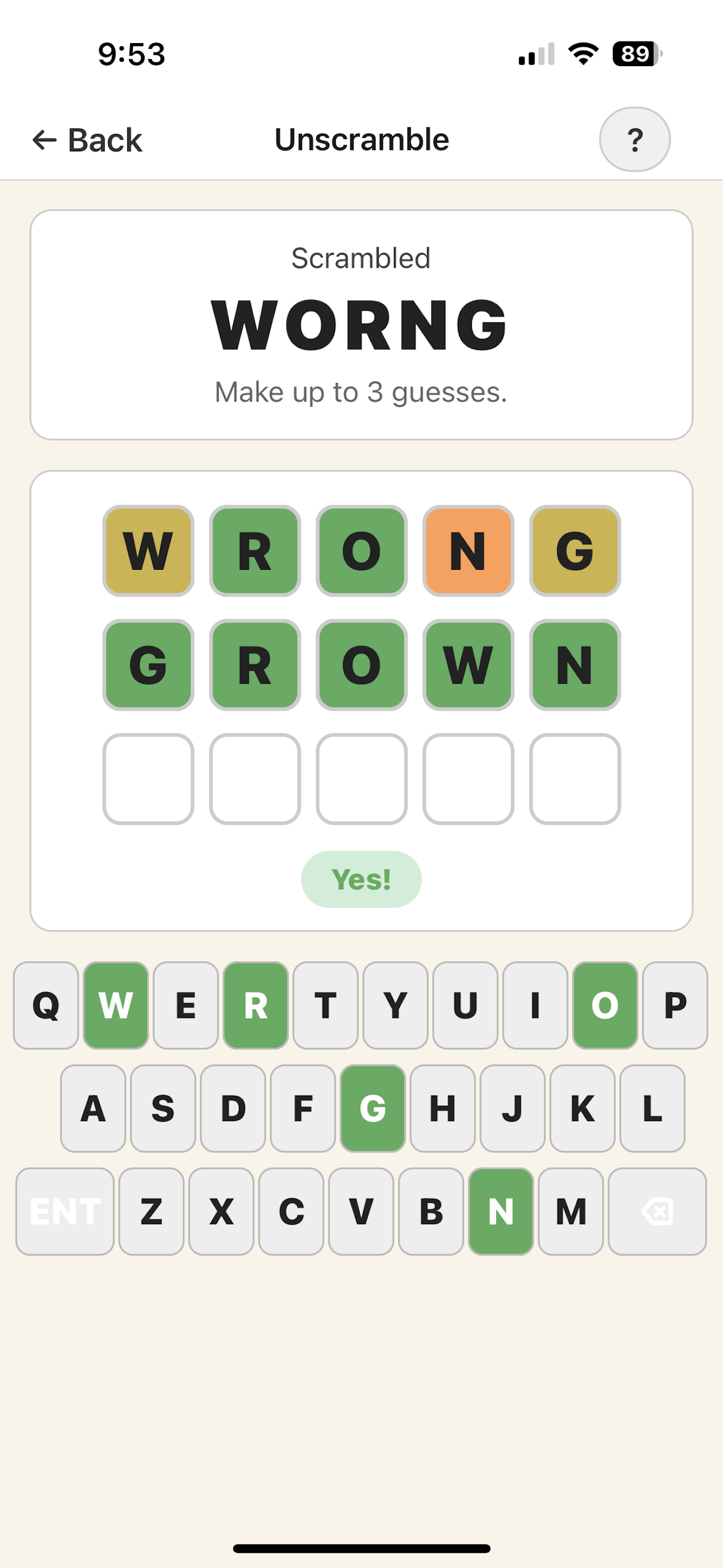The width and height of the screenshot is (723, 1568).
Task: Click the back arrow icon
Action: point(44,140)
